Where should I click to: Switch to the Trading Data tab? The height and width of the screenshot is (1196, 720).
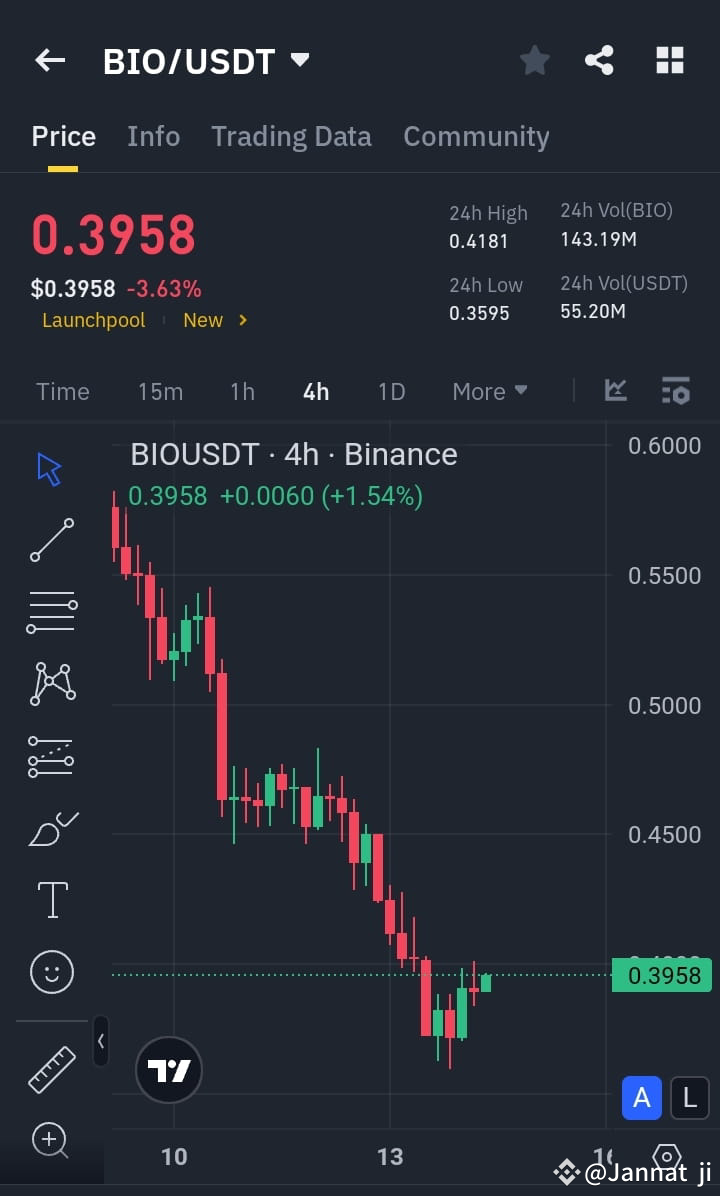click(x=291, y=136)
